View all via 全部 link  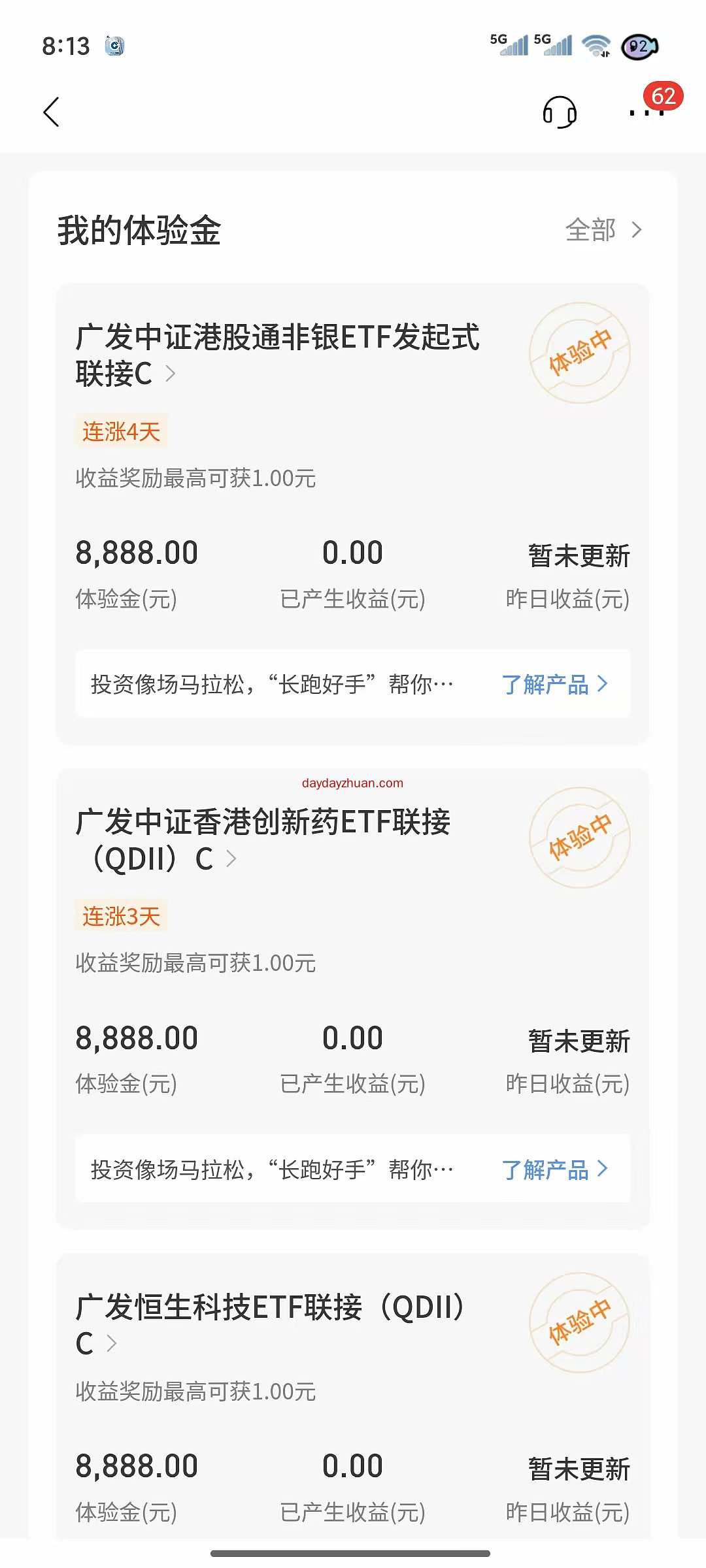pyautogui.click(x=603, y=230)
